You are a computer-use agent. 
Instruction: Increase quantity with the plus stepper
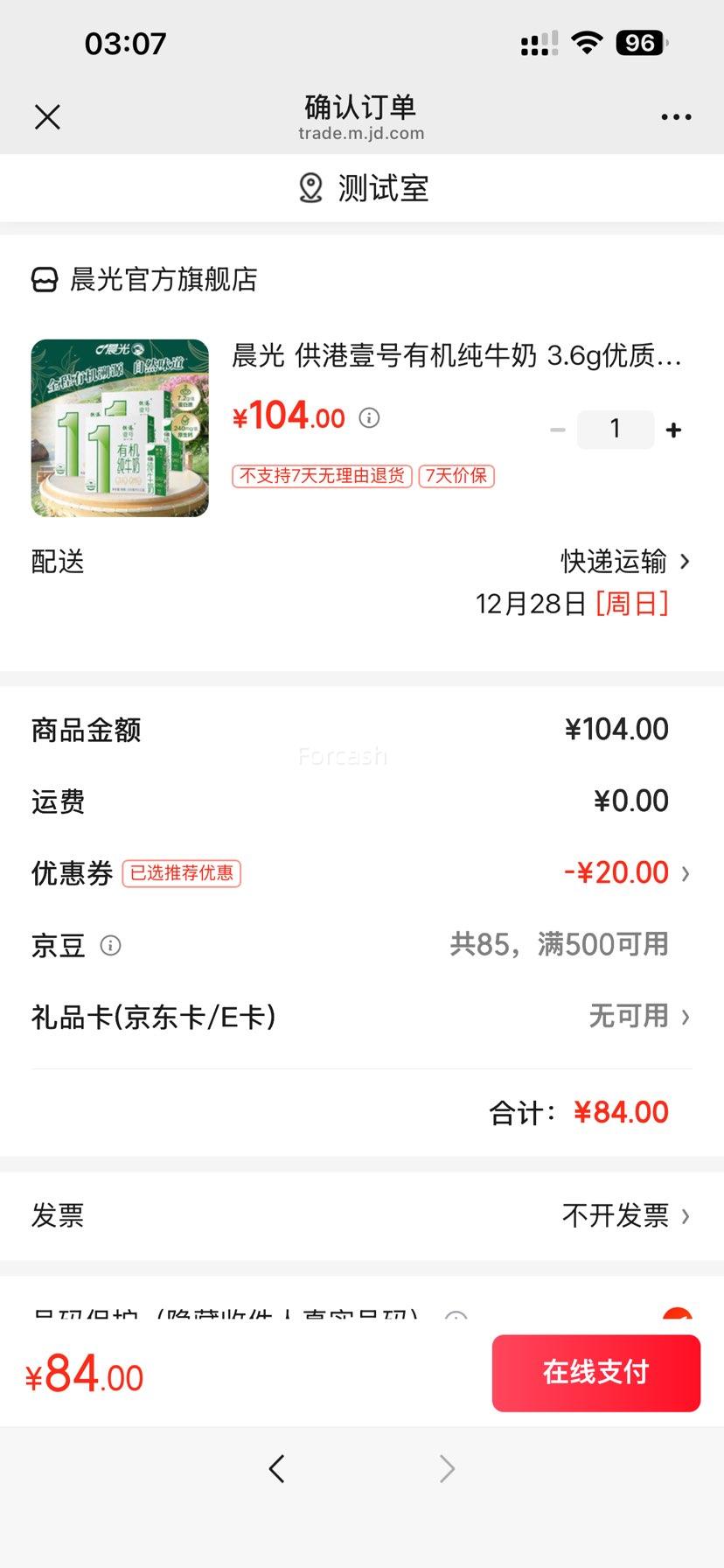(x=672, y=429)
